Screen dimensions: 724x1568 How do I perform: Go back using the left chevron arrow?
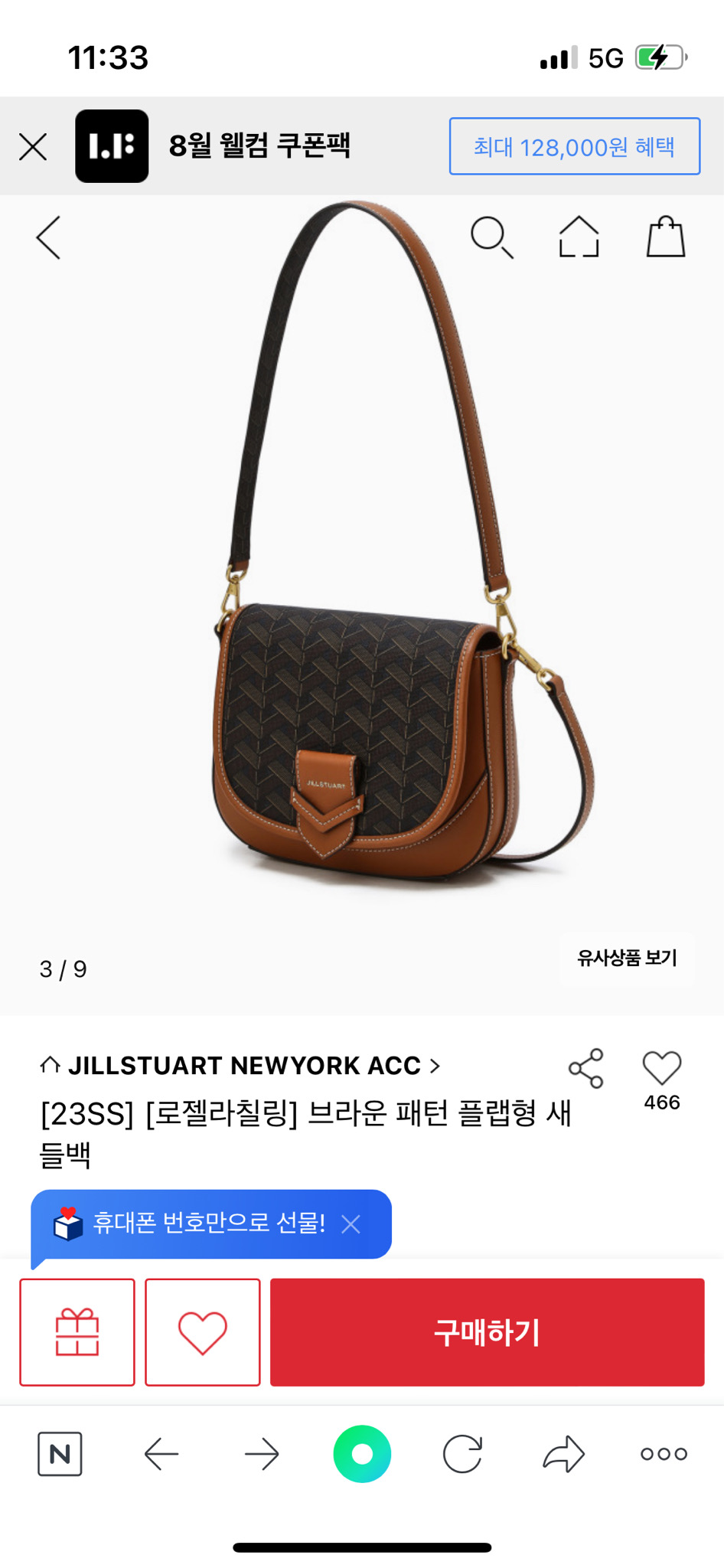click(47, 237)
